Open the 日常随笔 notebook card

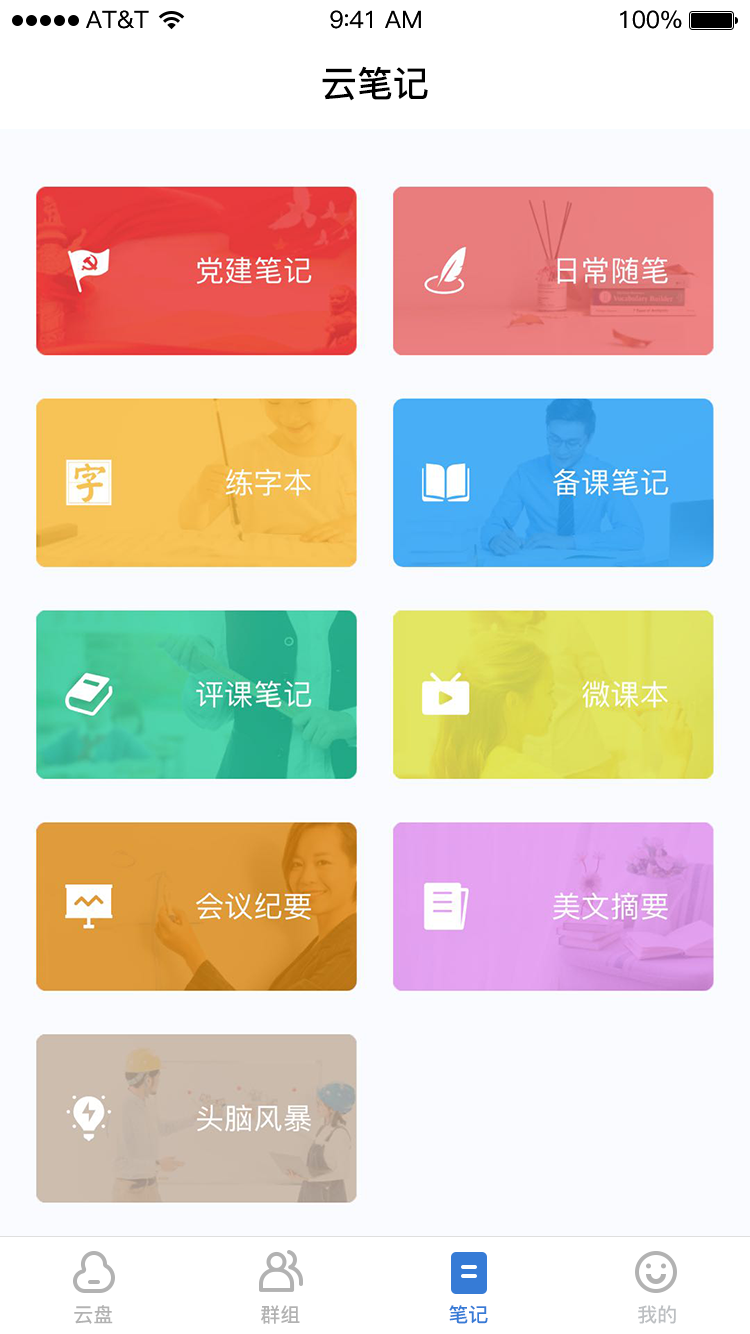coord(553,271)
